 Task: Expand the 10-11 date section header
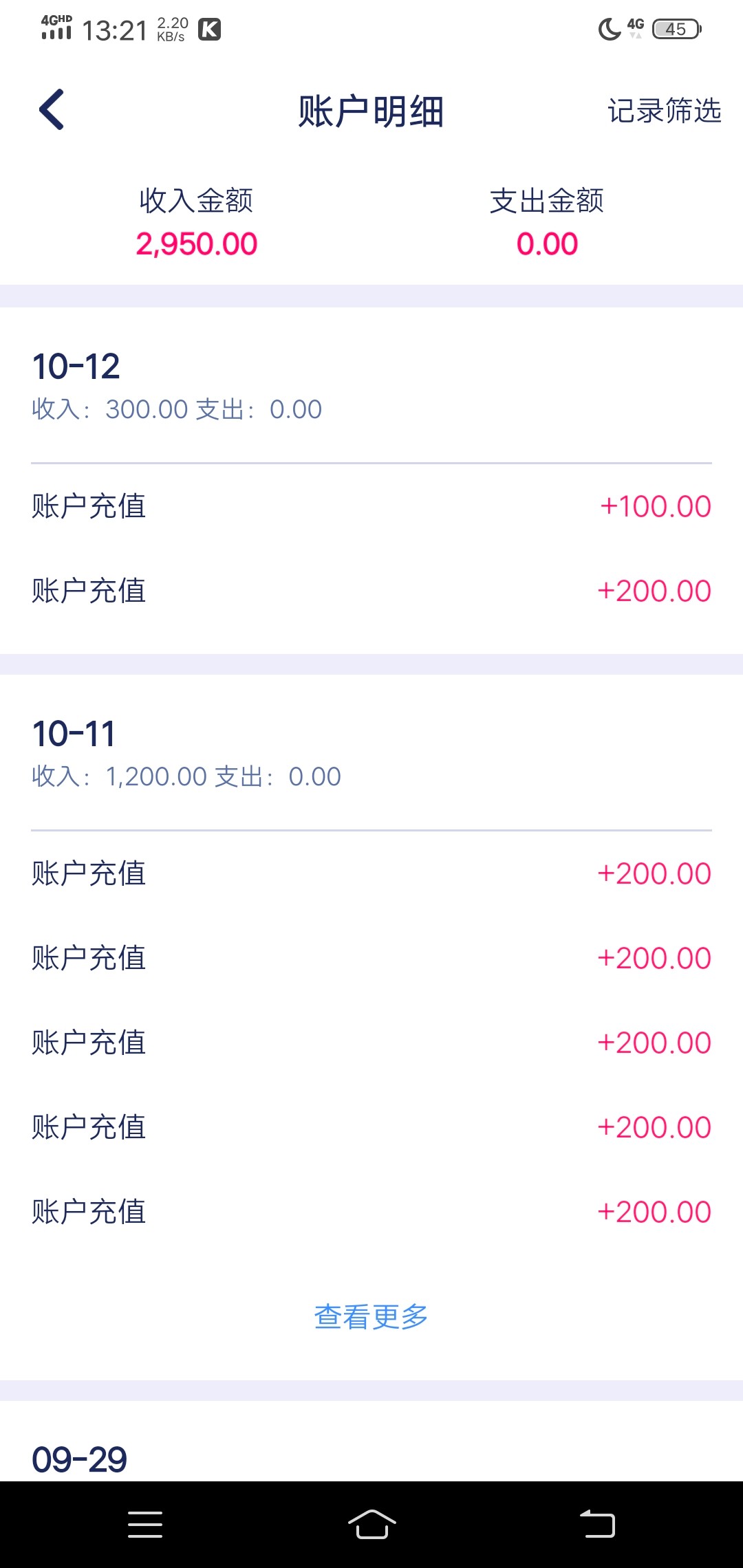coord(74,733)
